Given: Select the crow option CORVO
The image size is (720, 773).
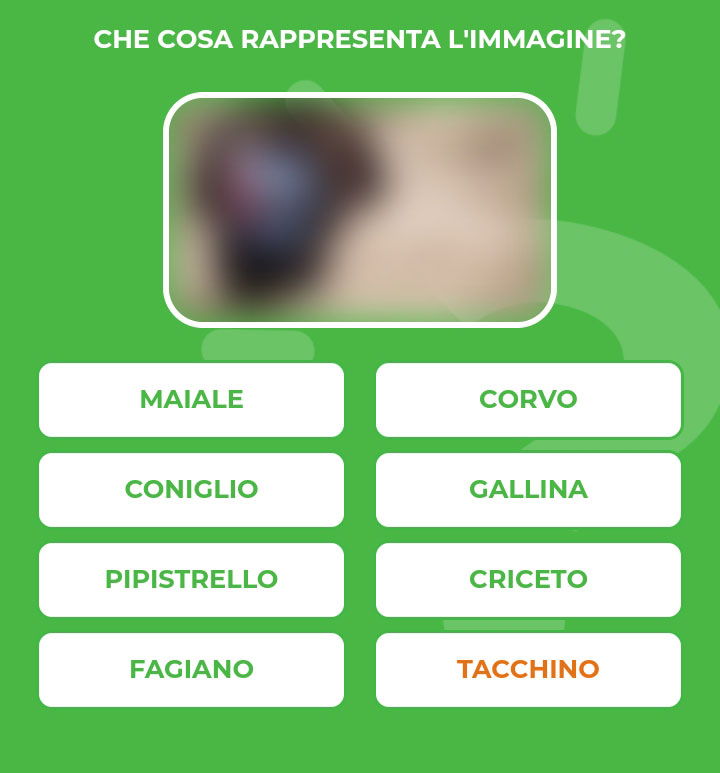Looking at the screenshot, I should [x=528, y=400].
